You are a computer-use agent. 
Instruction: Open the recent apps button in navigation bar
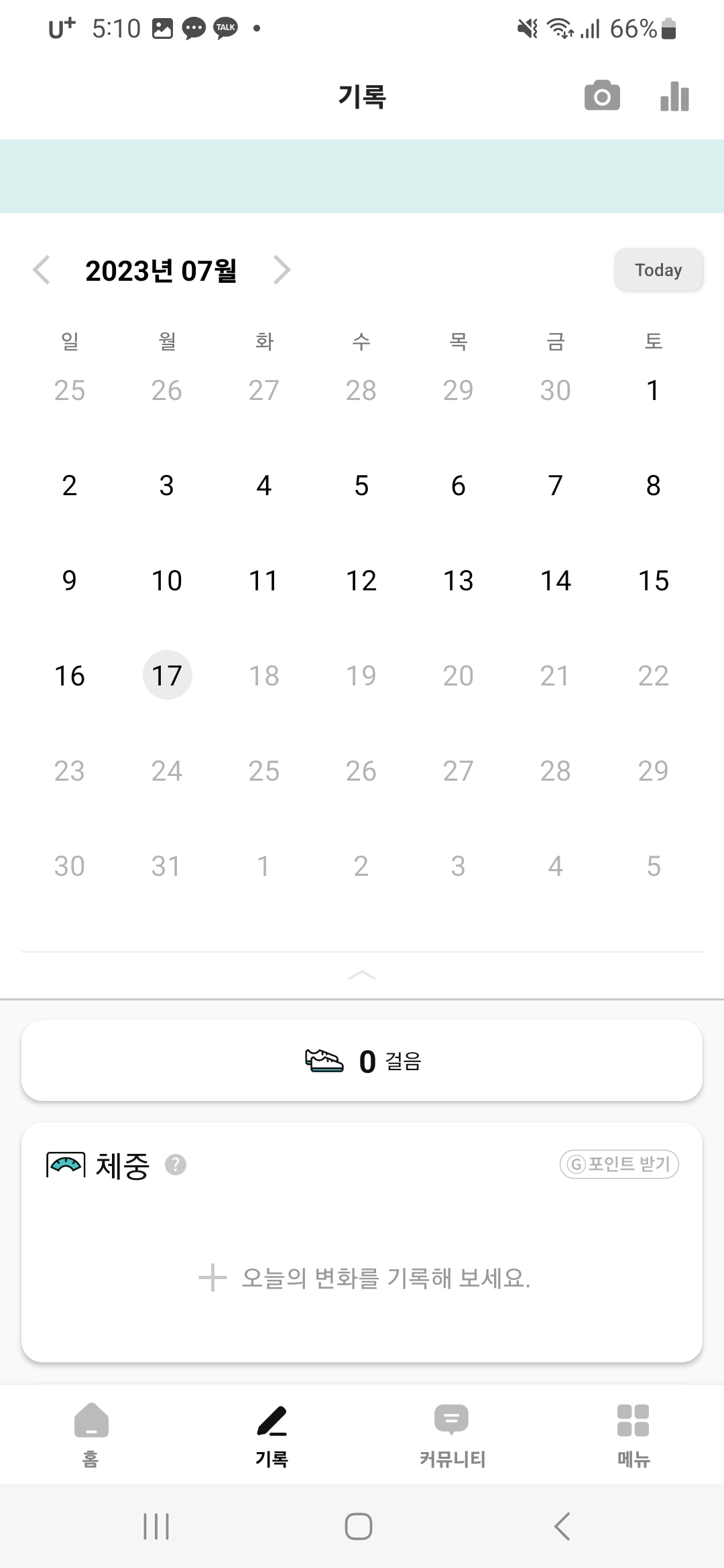[156, 1527]
